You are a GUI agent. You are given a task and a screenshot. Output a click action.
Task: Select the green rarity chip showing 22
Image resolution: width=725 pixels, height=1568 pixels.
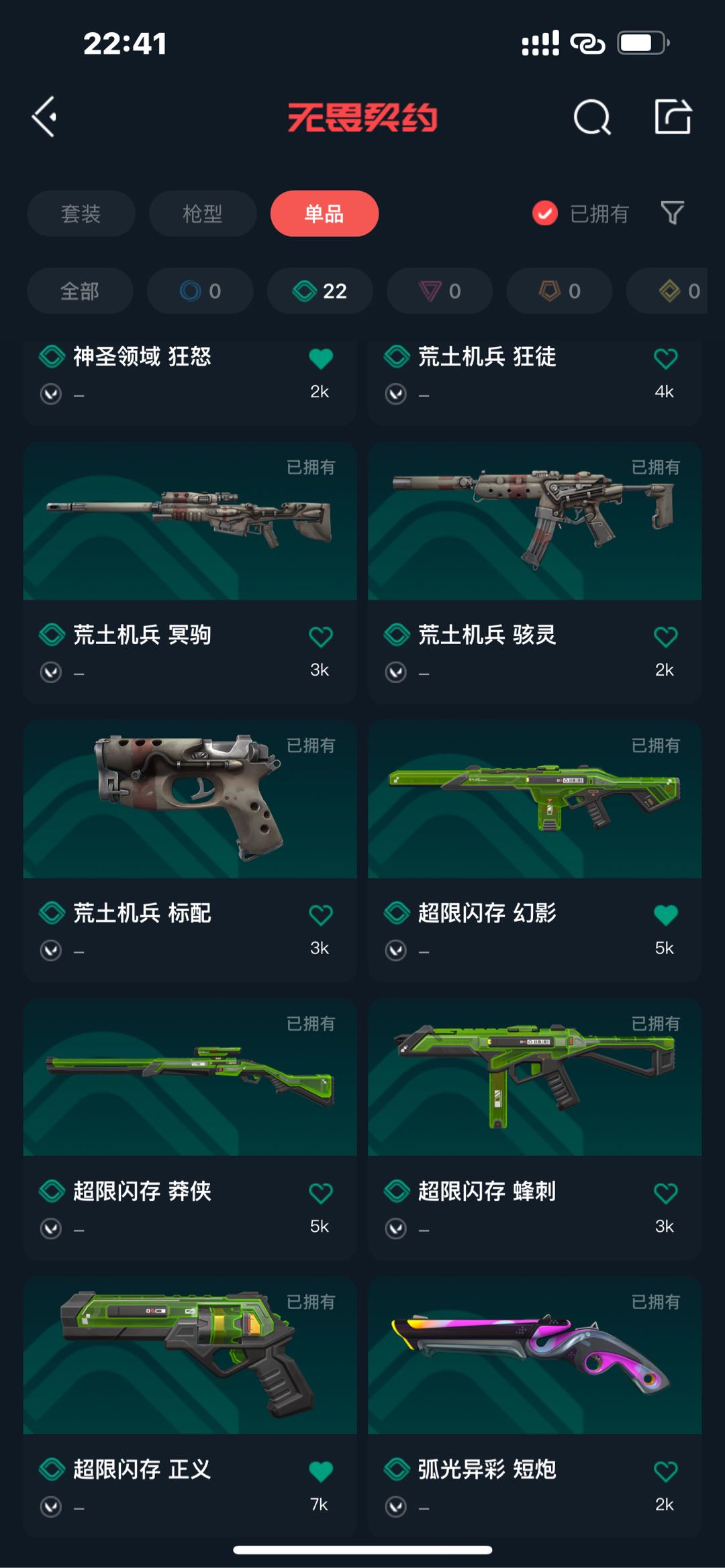click(x=320, y=291)
